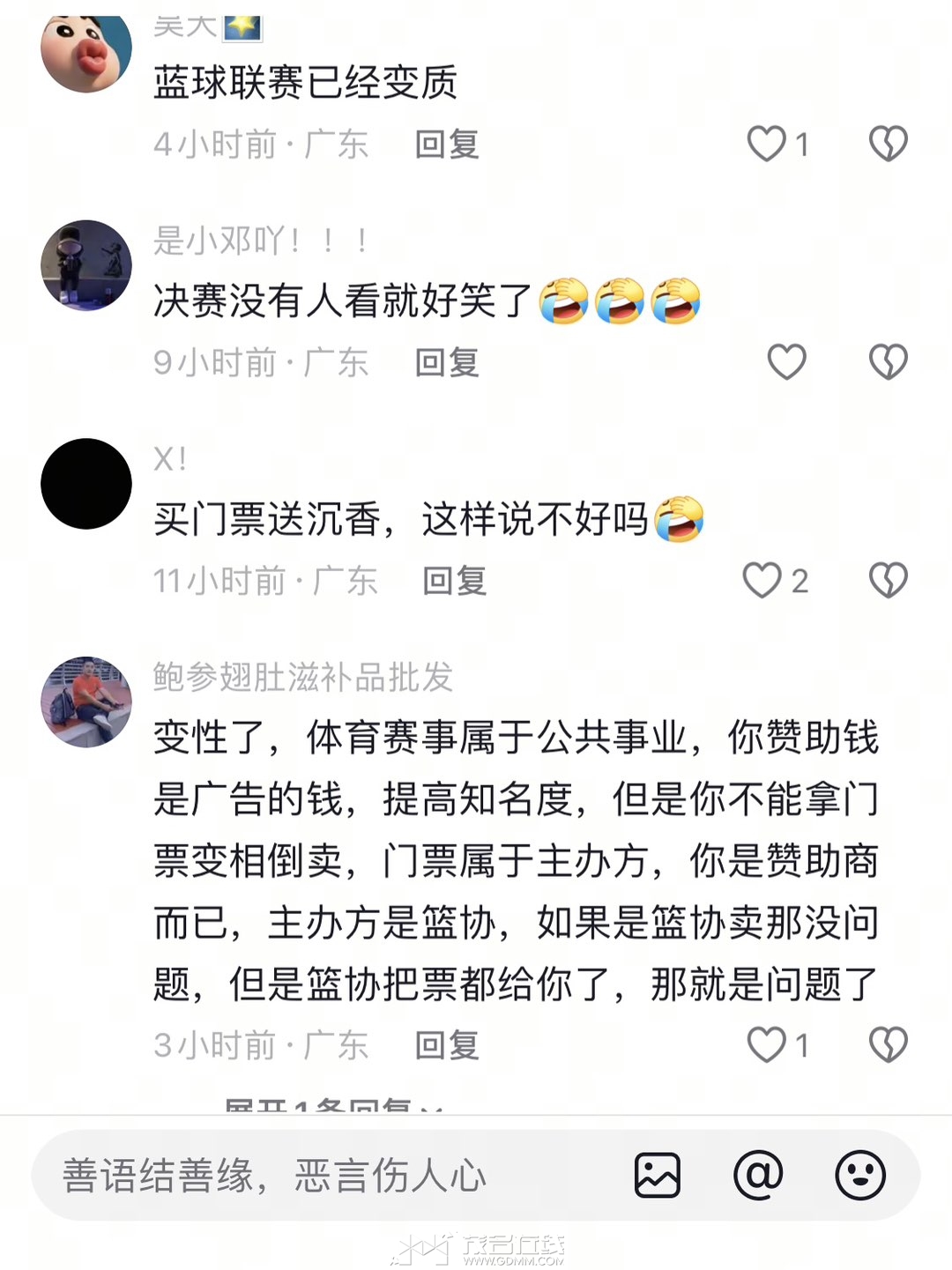Open the emoji picker
Viewport: 952px width, 1270px height.
860,1175
